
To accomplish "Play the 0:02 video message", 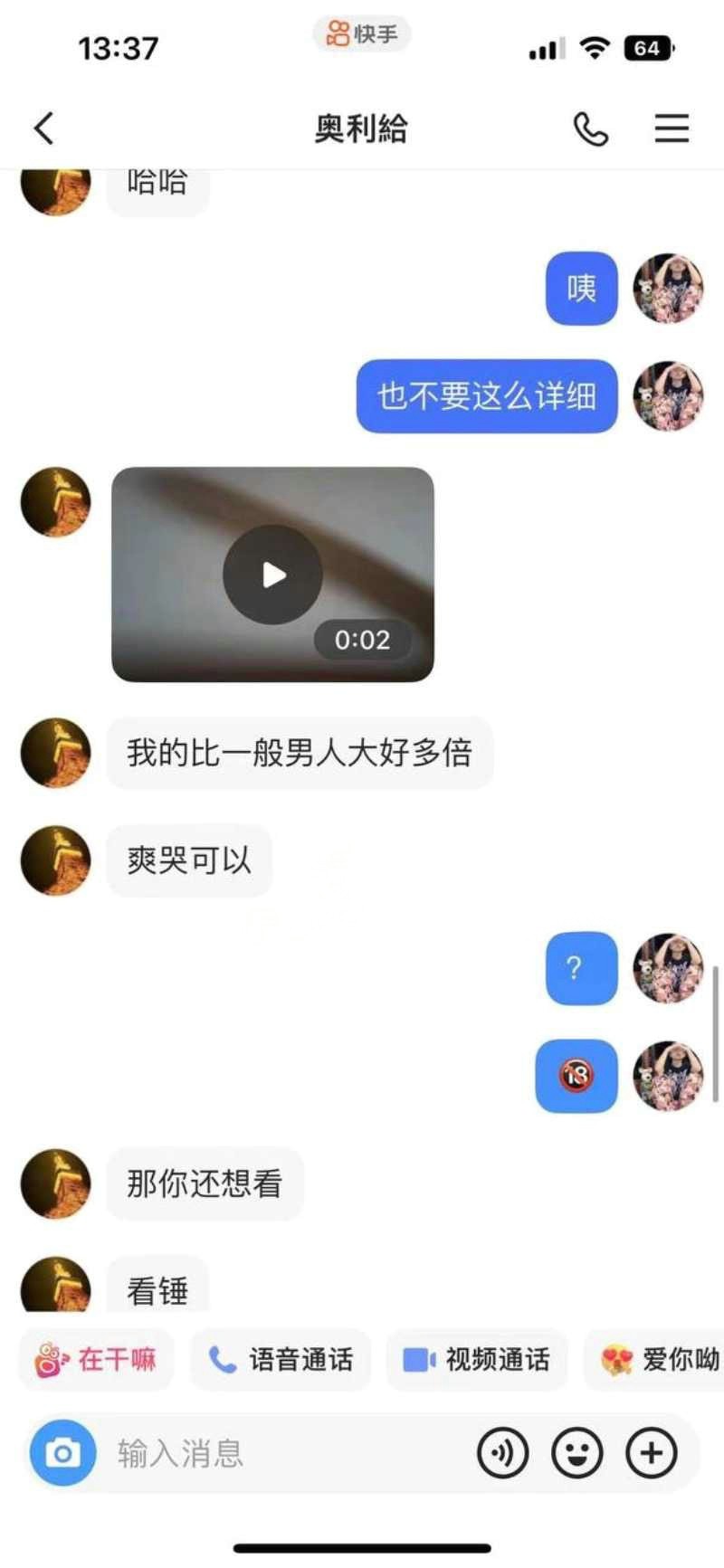I will (x=272, y=575).
